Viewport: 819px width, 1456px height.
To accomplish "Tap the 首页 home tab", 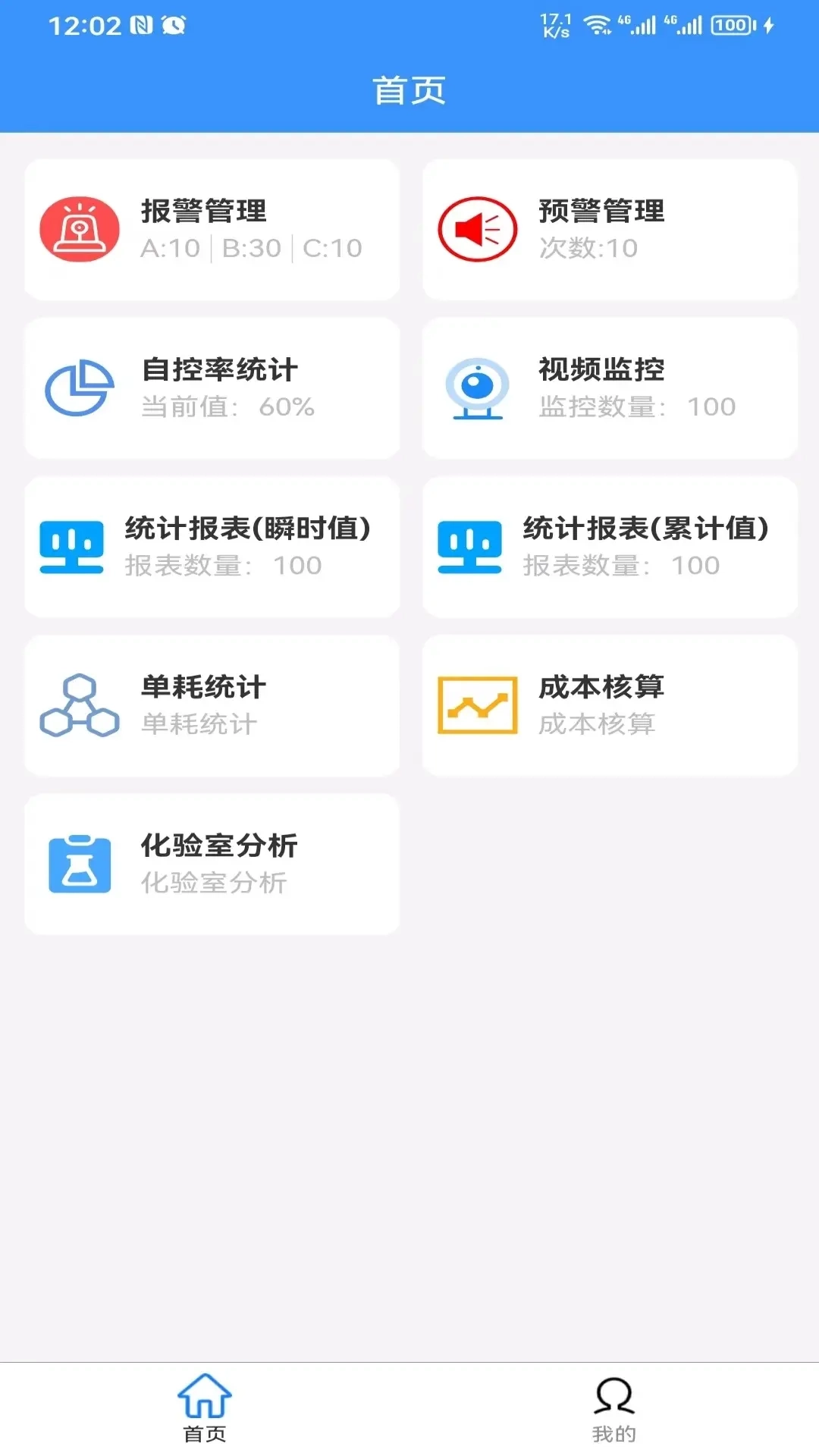I will [205, 1409].
